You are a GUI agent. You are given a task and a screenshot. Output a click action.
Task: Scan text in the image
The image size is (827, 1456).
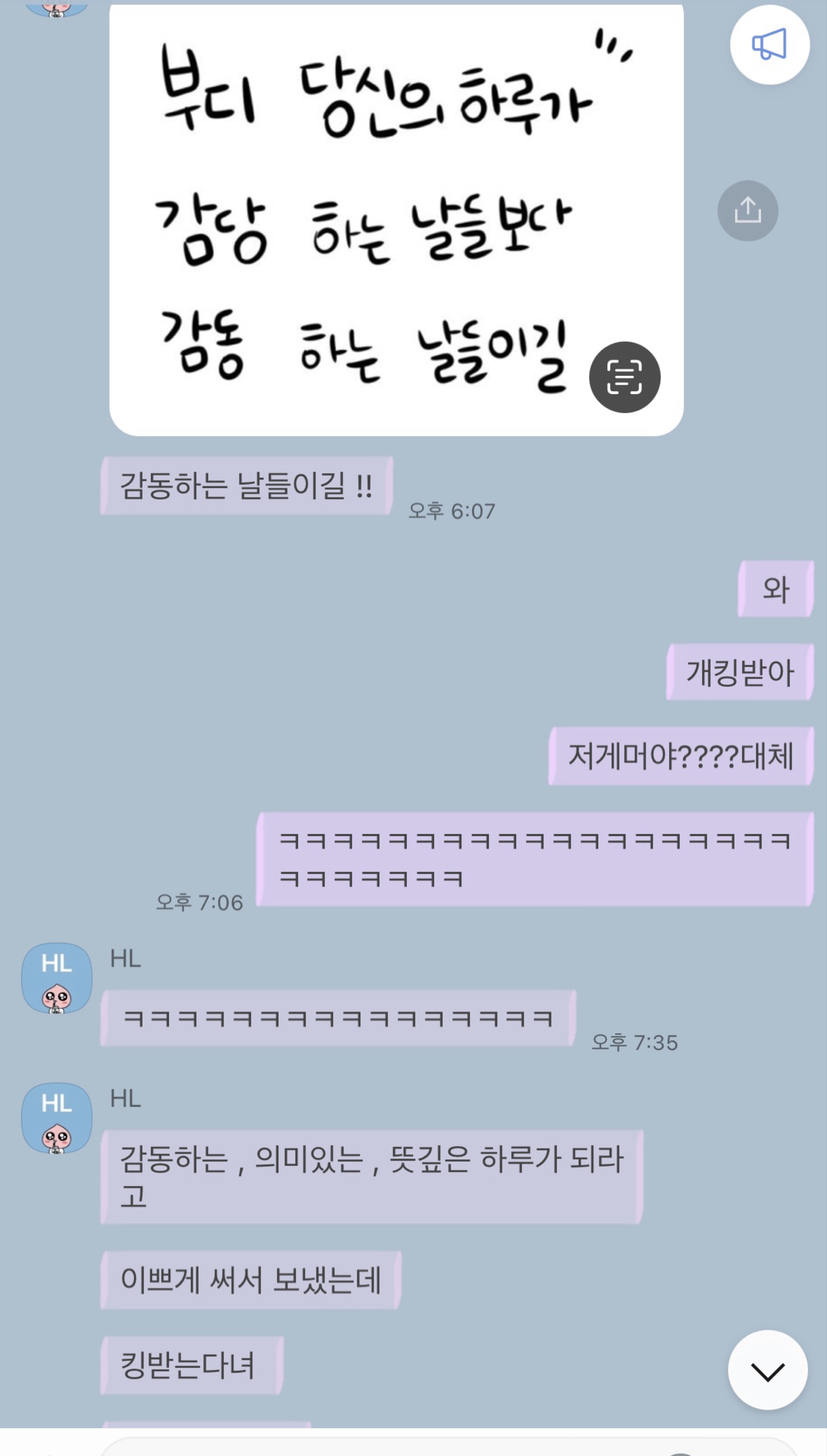click(624, 377)
